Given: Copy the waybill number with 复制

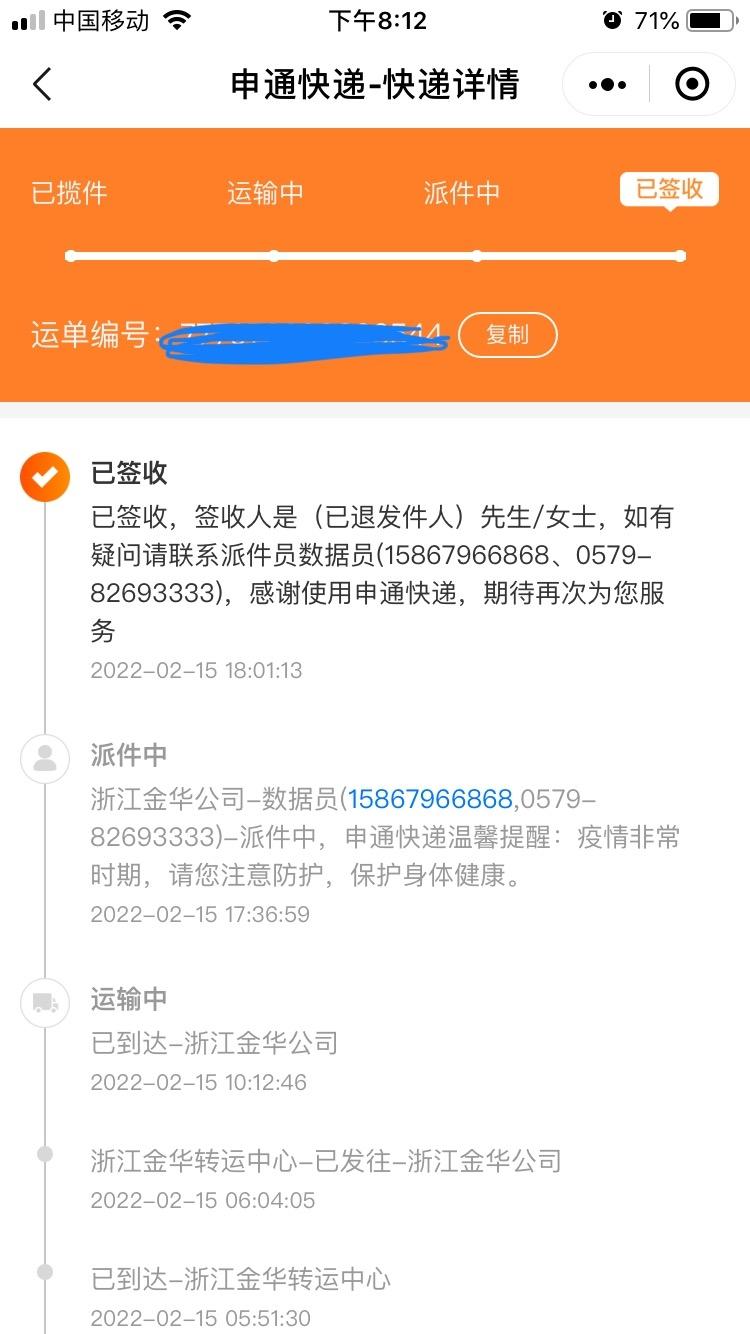Looking at the screenshot, I should pos(507,335).
